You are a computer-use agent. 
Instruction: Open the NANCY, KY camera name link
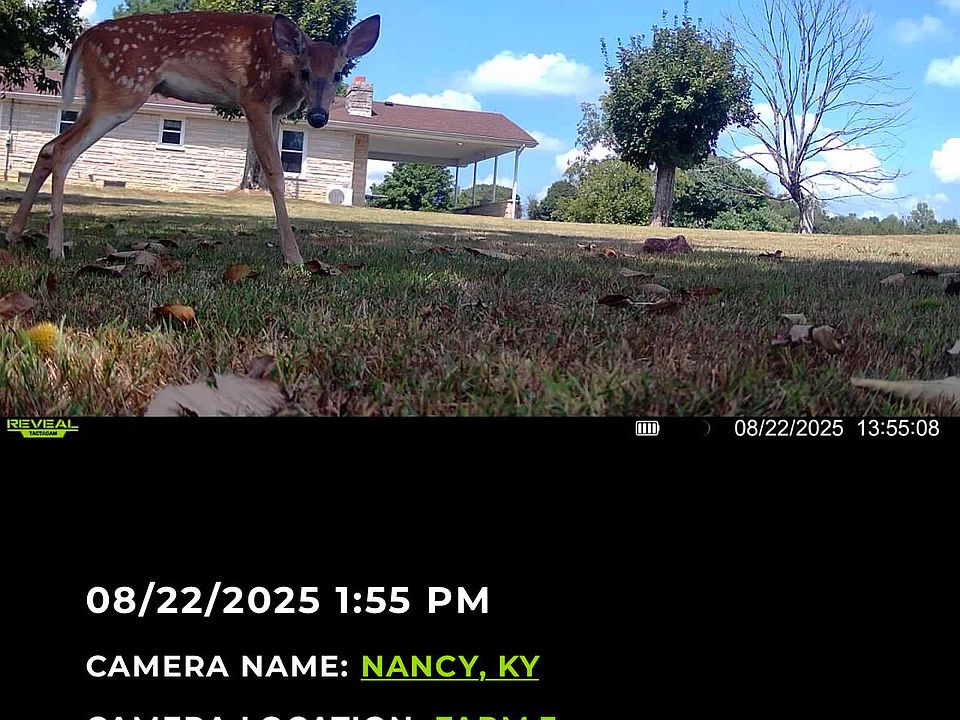pos(449,666)
